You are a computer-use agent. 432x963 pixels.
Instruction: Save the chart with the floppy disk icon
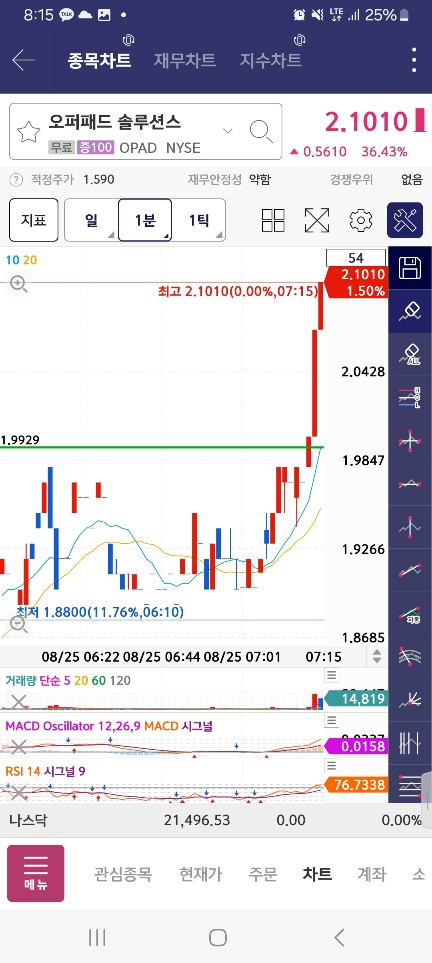[x=410, y=268]
